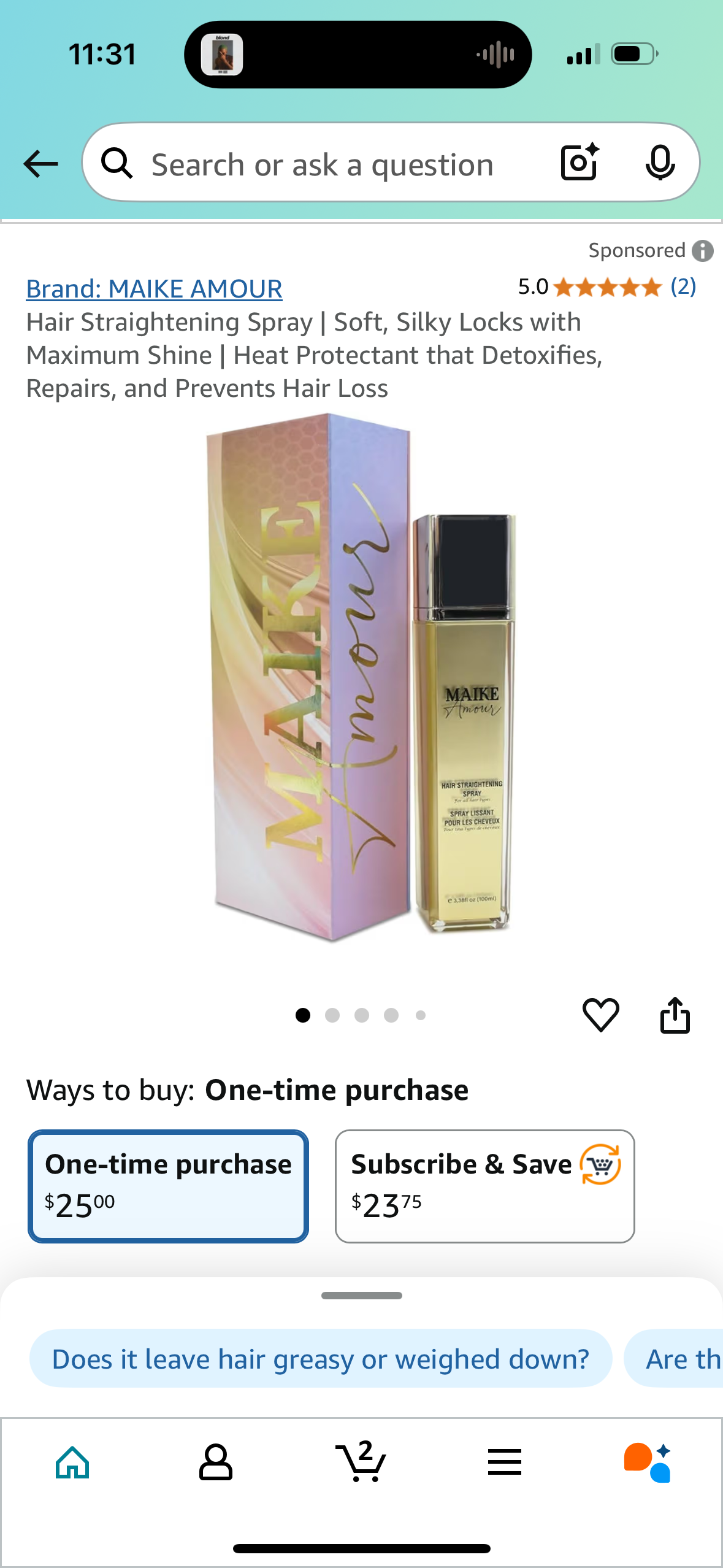Open the account profile tab

(x=216, y=1462)
